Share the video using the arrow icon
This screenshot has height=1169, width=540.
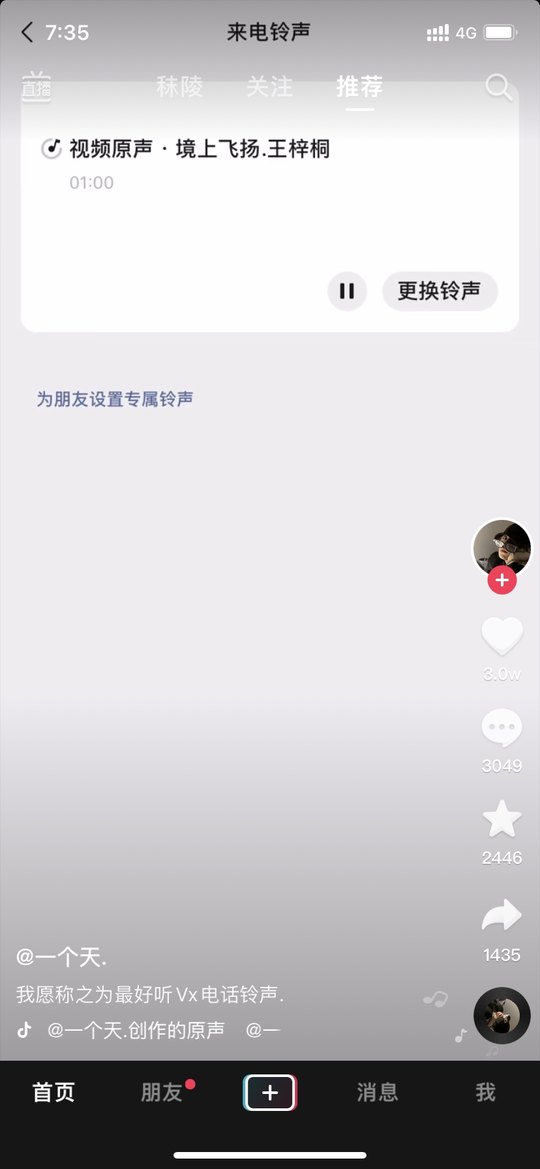(502, 915)
